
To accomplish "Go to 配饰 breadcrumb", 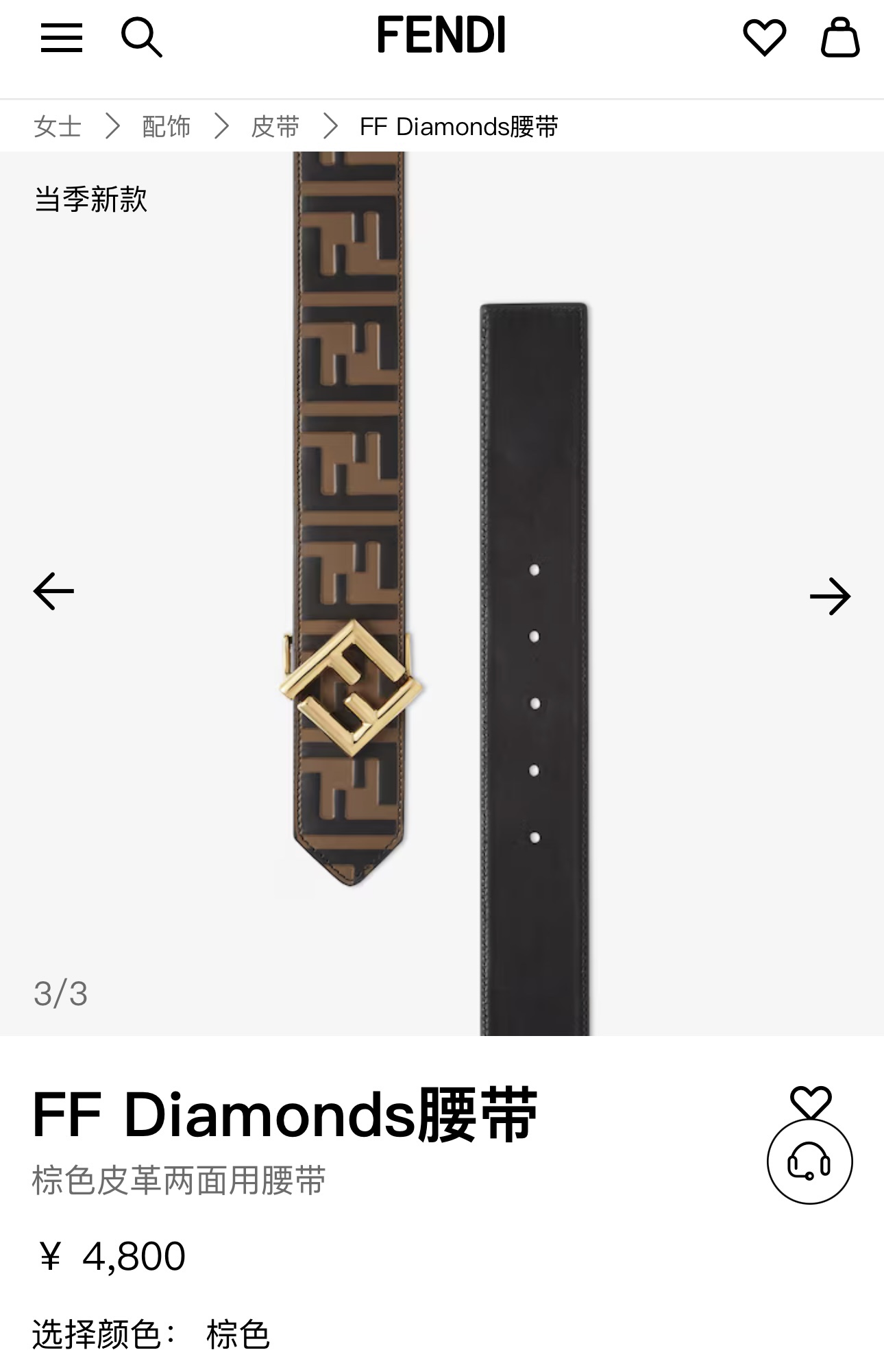I will pyautogui.click(x=166, y=127).
